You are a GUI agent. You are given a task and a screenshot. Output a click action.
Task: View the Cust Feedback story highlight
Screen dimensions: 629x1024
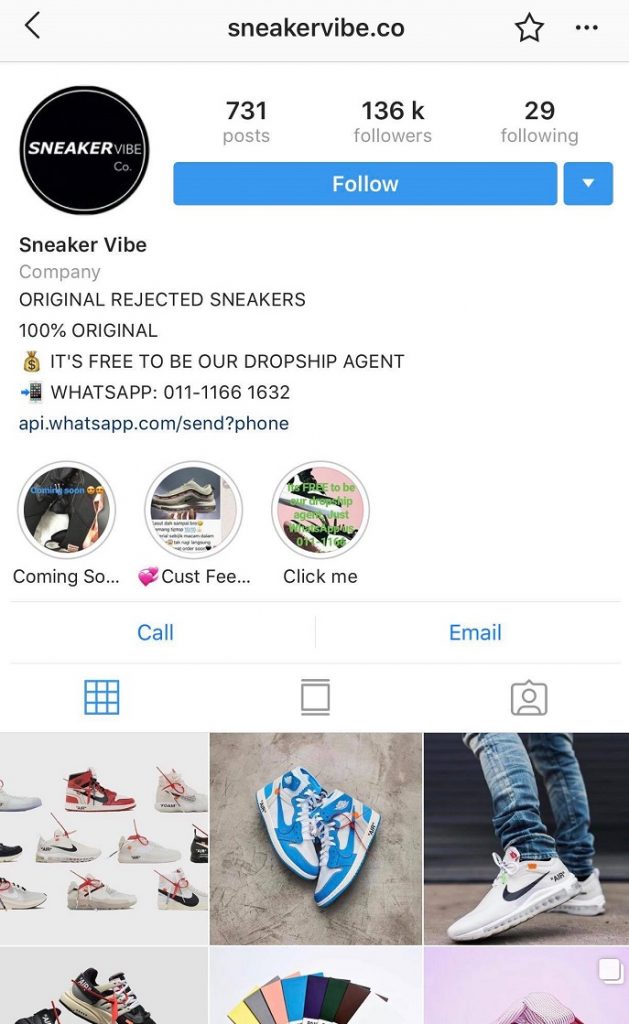[x=194, y=510]
